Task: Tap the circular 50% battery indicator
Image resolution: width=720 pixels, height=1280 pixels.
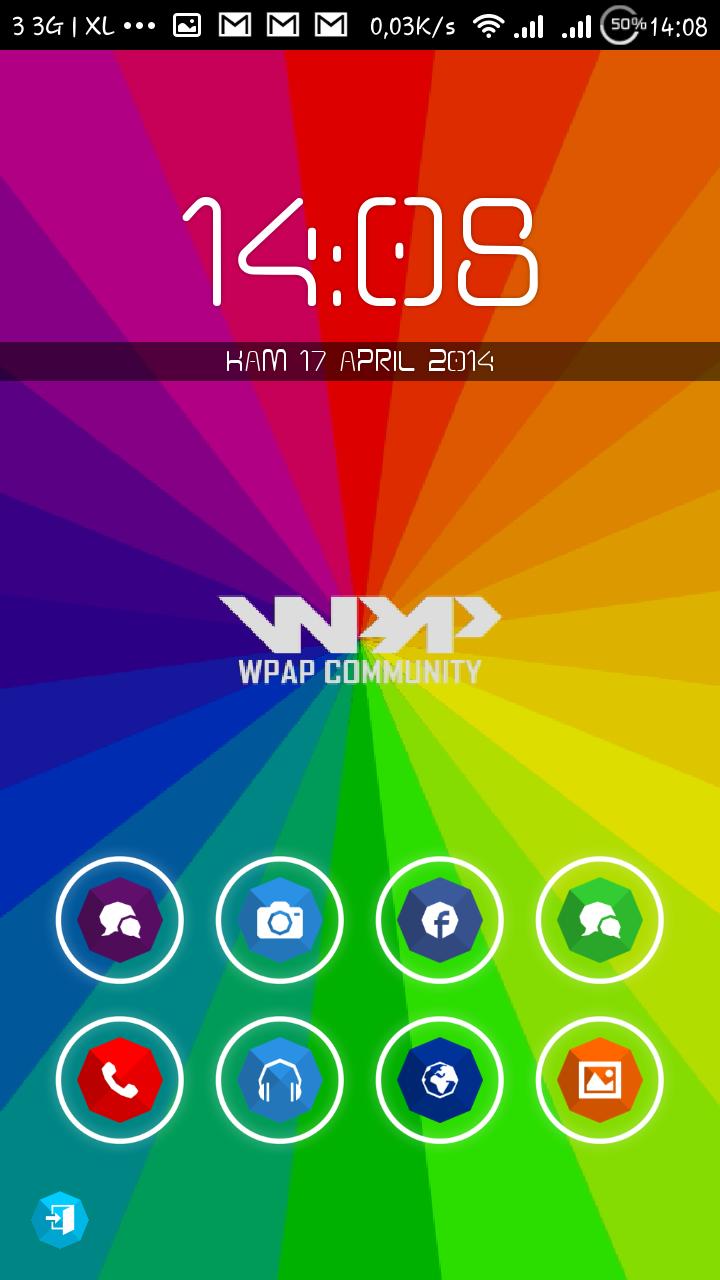Action: [622, 20]
